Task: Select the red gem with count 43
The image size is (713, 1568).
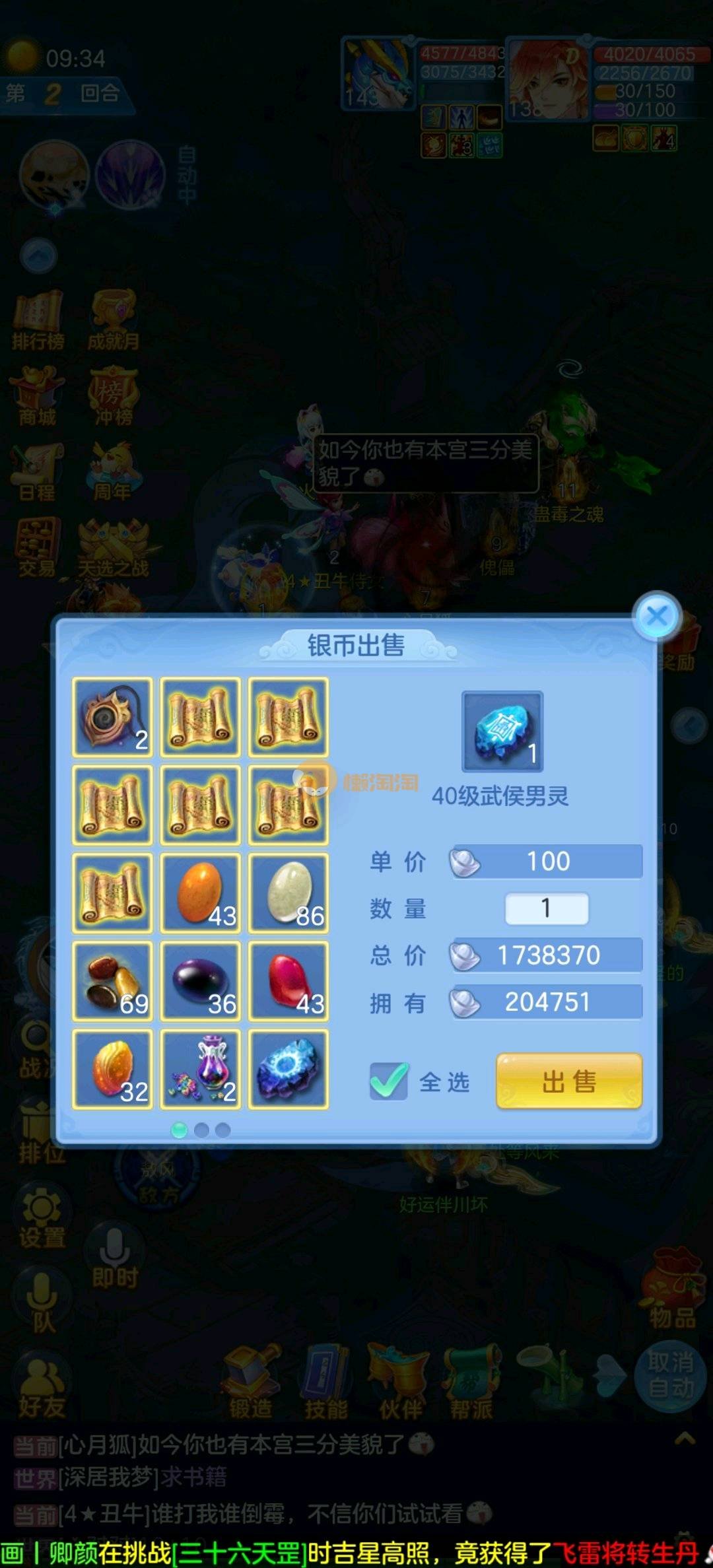Action: [289, 981]
